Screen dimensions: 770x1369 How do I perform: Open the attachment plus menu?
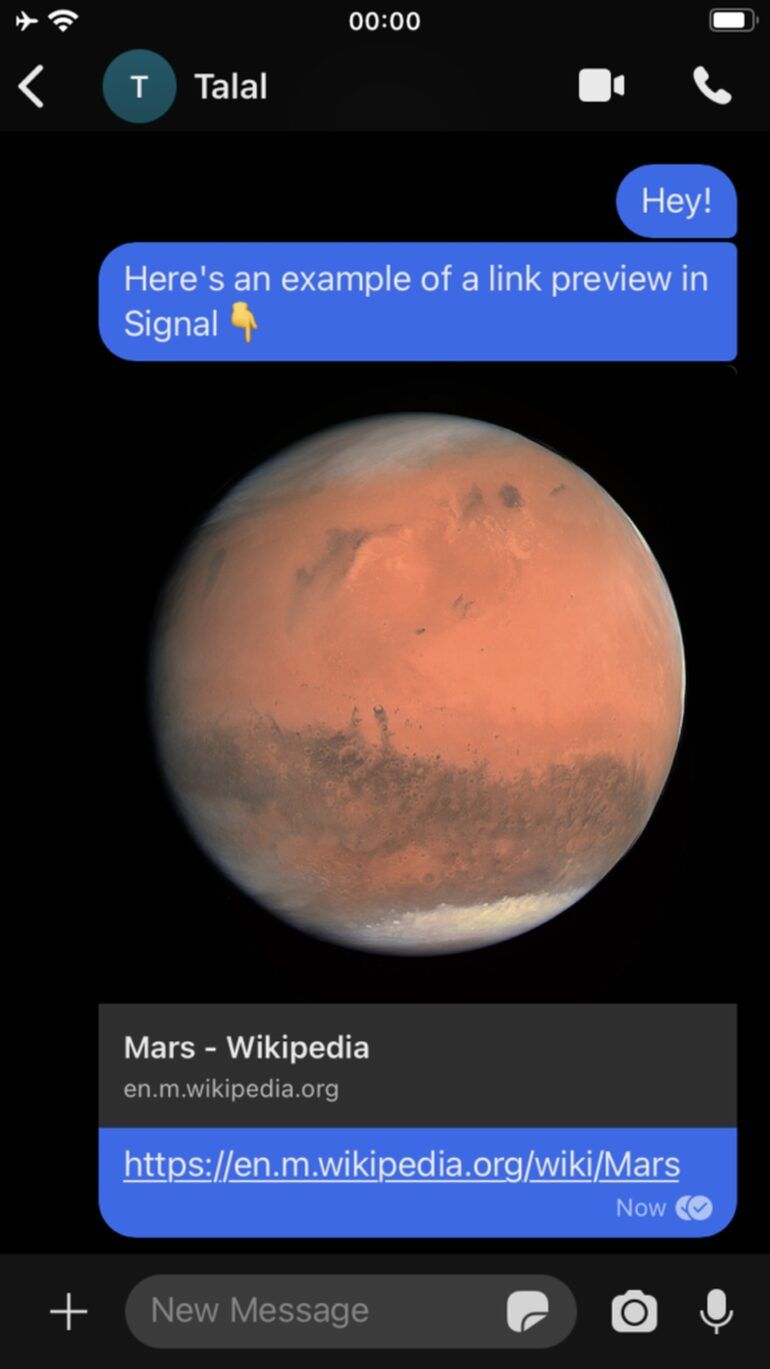69,1311
